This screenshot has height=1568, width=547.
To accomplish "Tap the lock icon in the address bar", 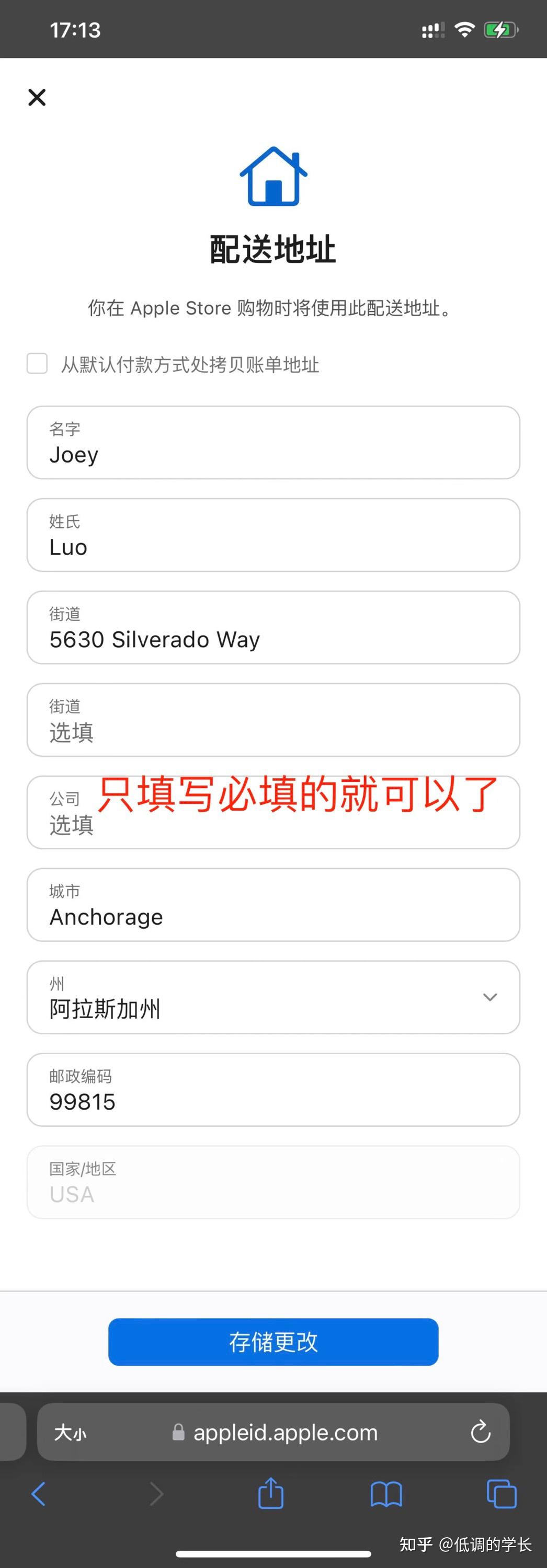I will 178,1432.
